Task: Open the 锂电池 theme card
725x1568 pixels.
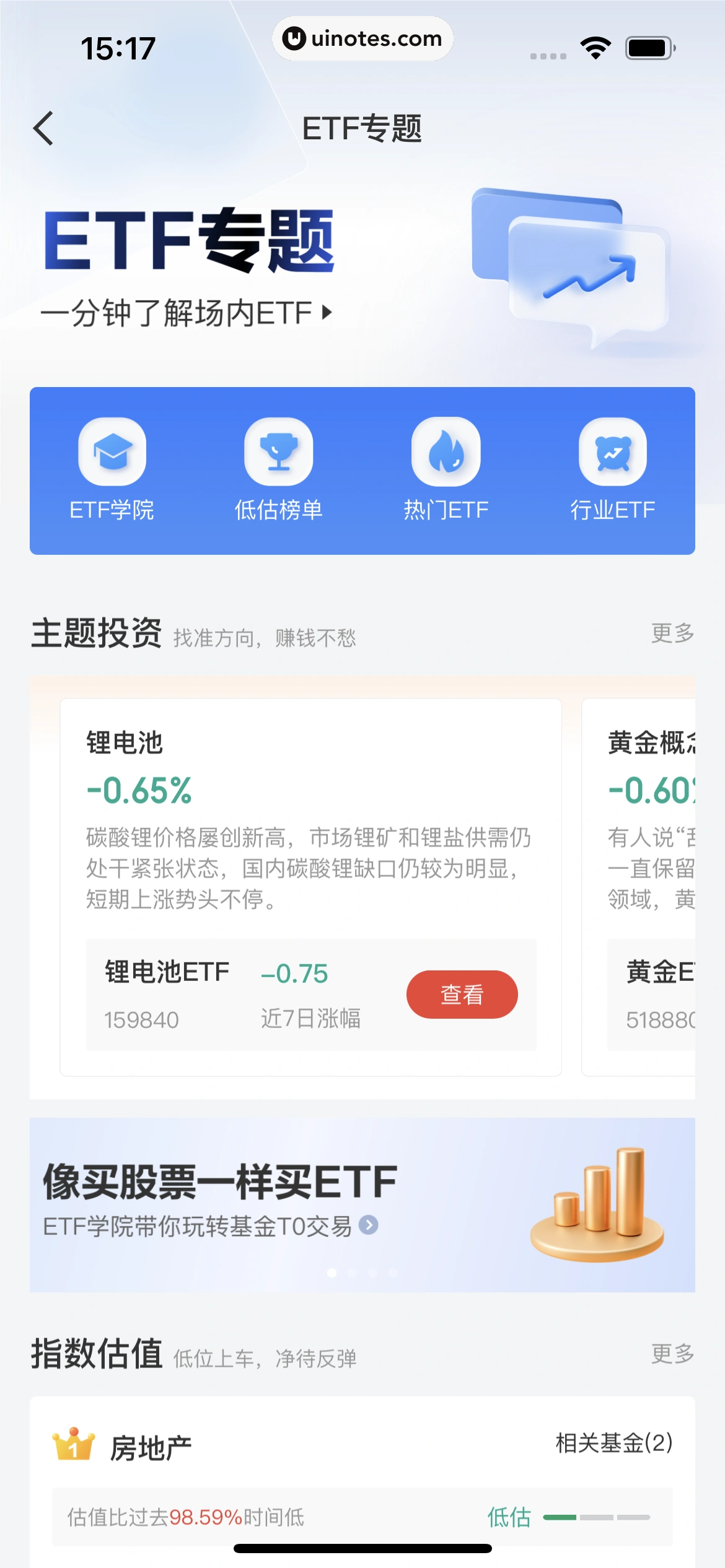Action: click(x=310, y=817)
